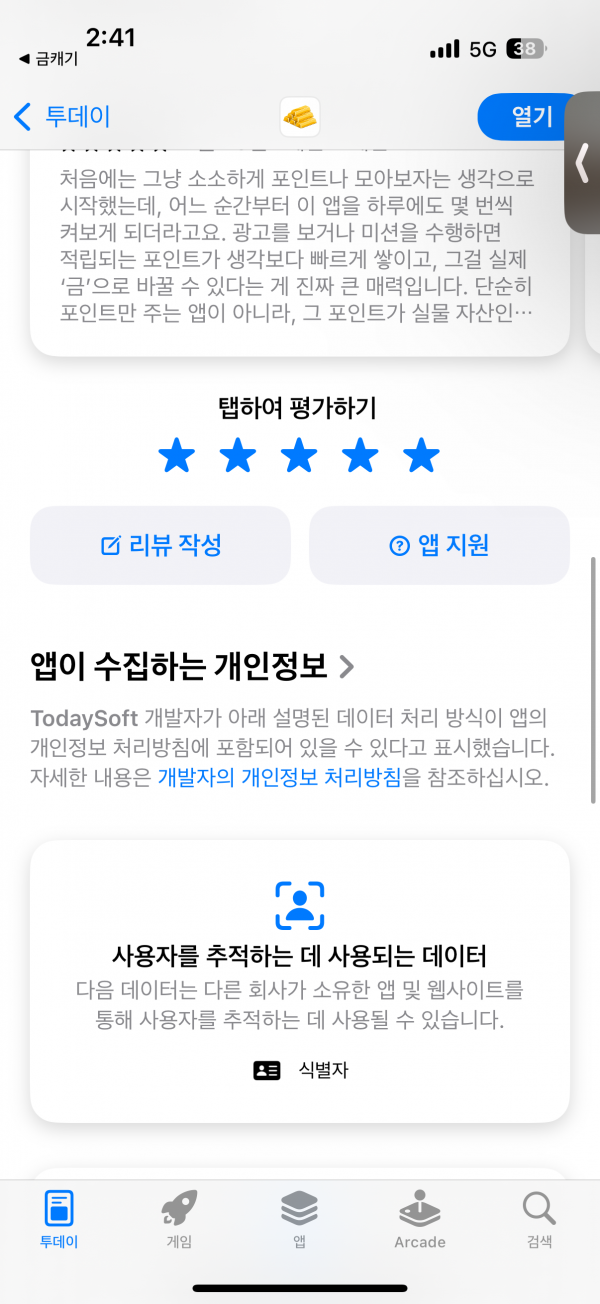Switch to the 게임 tab

[x=179, y=1222]
